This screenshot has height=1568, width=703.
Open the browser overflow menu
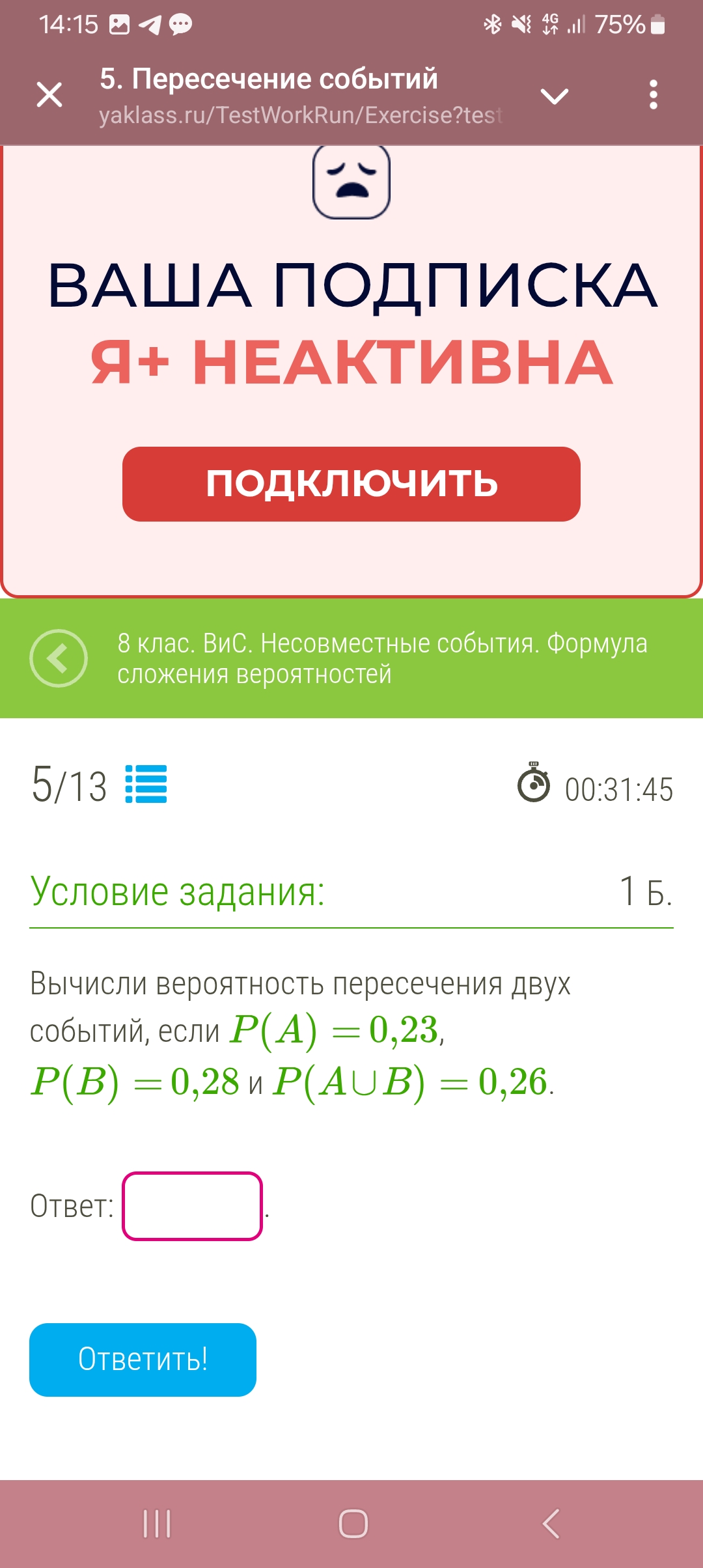(654, 95)
